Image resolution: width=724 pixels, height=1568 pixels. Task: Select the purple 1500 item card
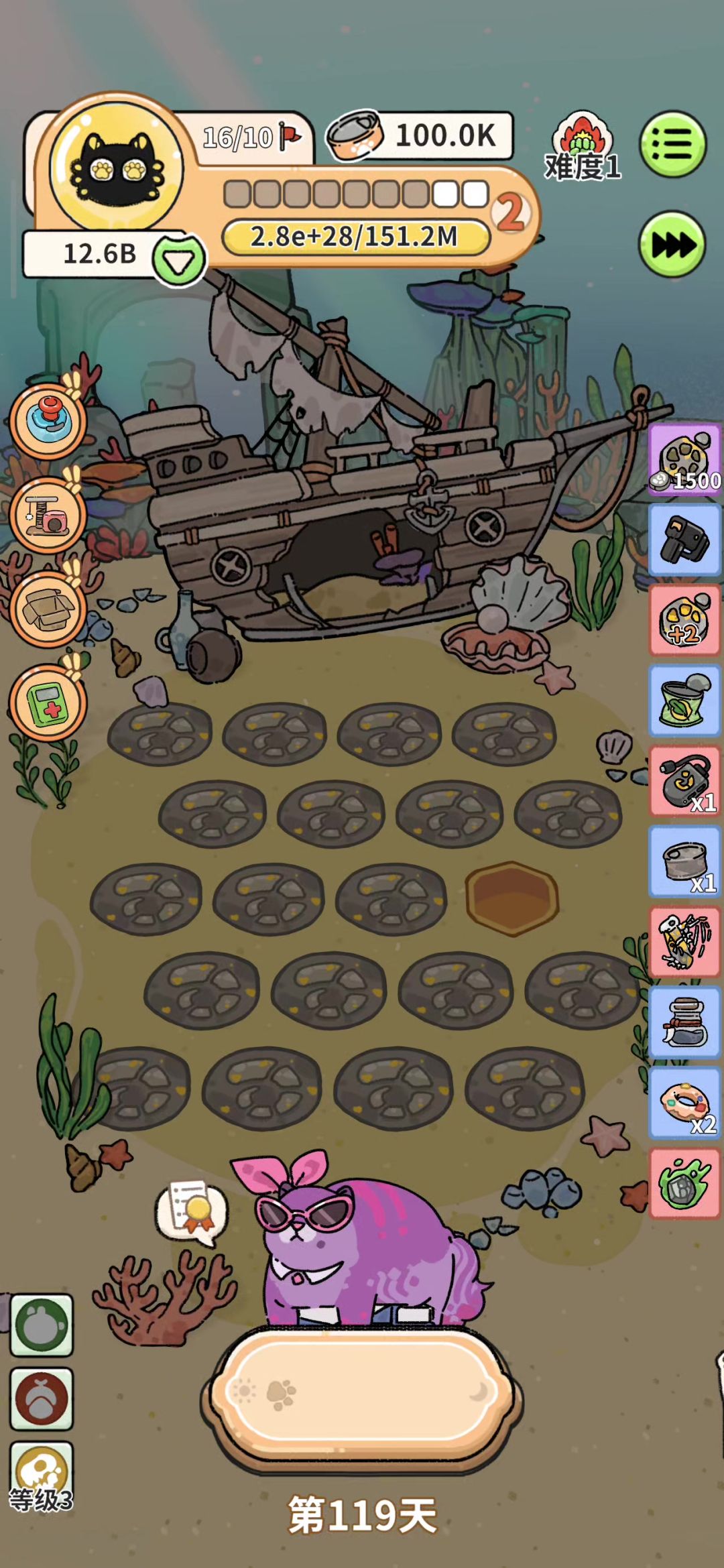click(x=684, y=460)
